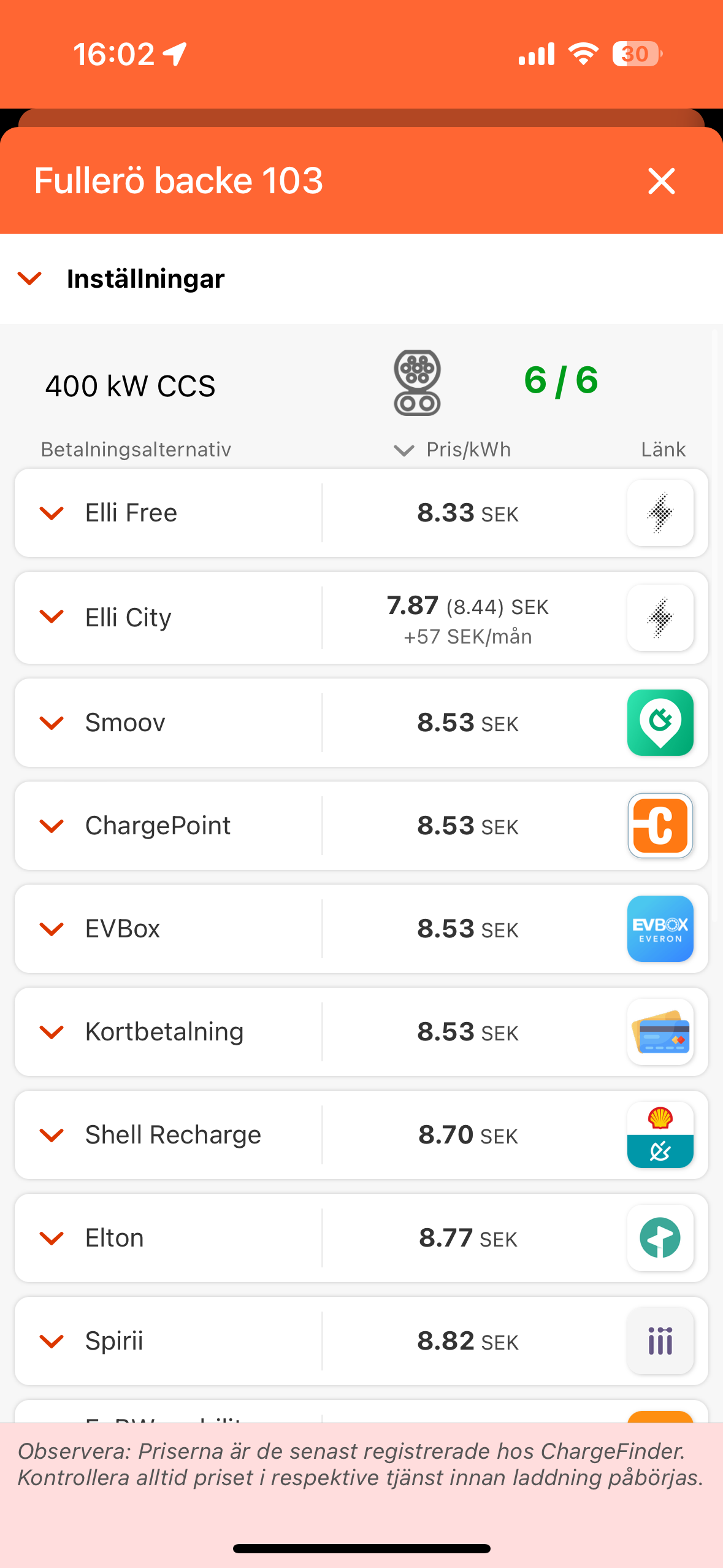Open the Elli City app link
This screenshot has width=723, height=1568.
660,617
